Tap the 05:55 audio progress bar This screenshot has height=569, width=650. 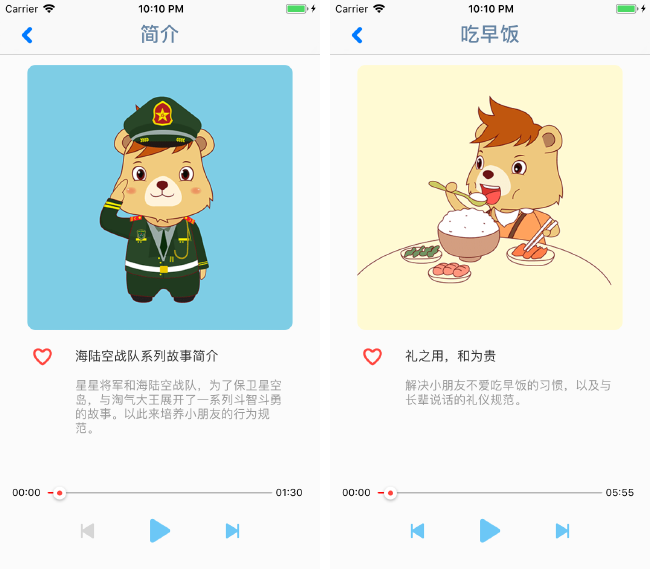pyautogui.click(x=490, y=493)
